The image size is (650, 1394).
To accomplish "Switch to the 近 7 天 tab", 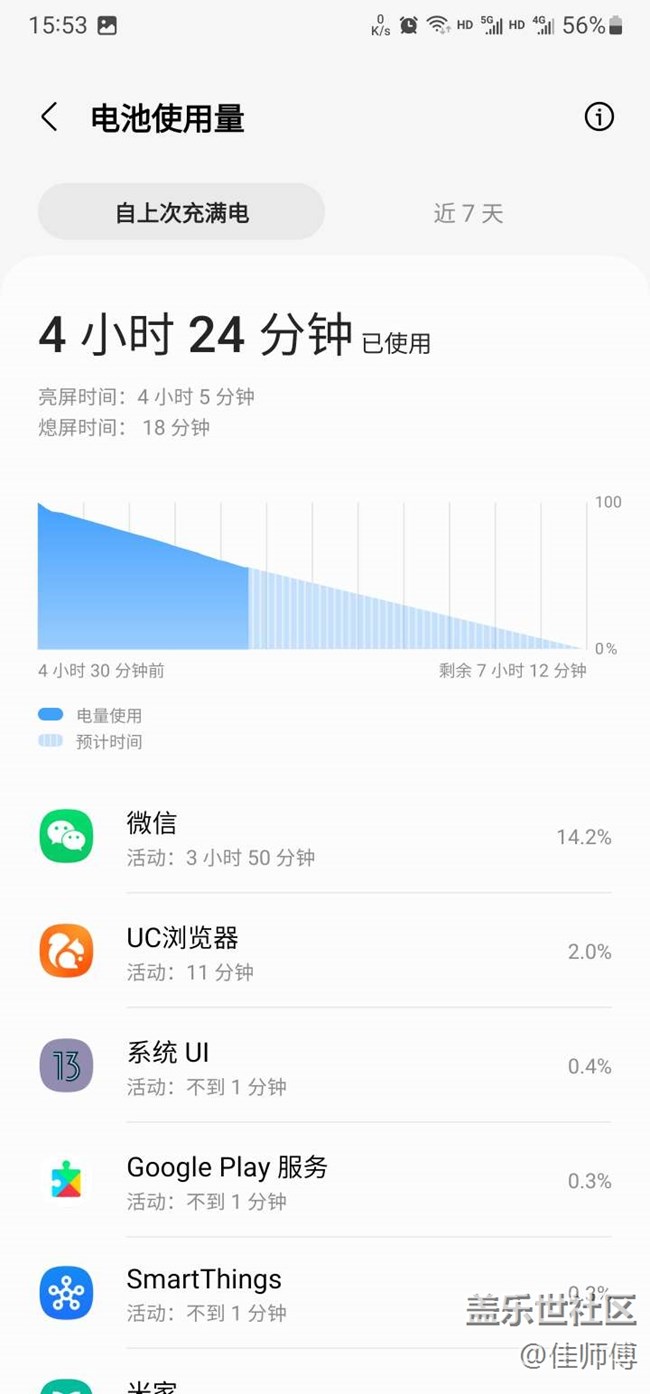I will (x=468, y=212).
